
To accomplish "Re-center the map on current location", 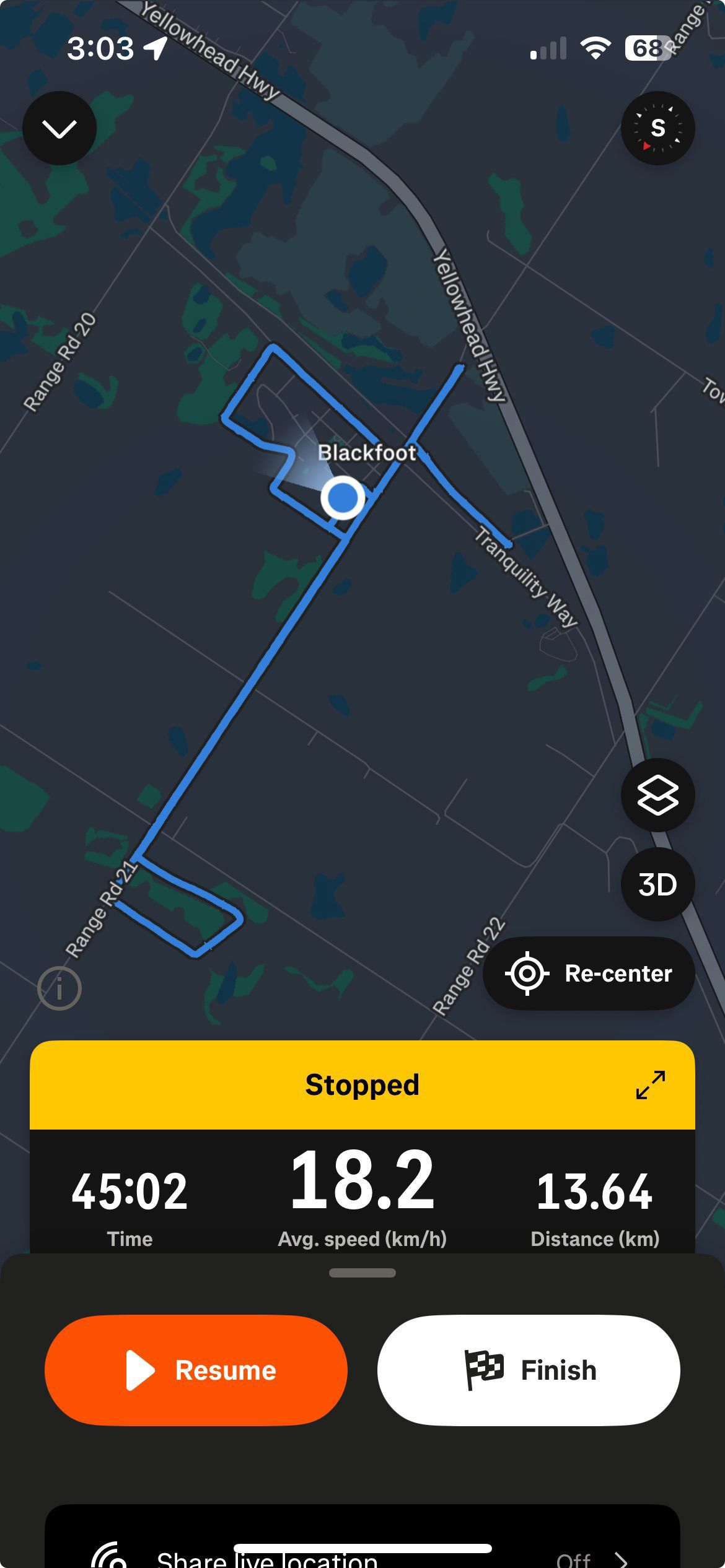I will pyautogui.click(x=589, y=973).
